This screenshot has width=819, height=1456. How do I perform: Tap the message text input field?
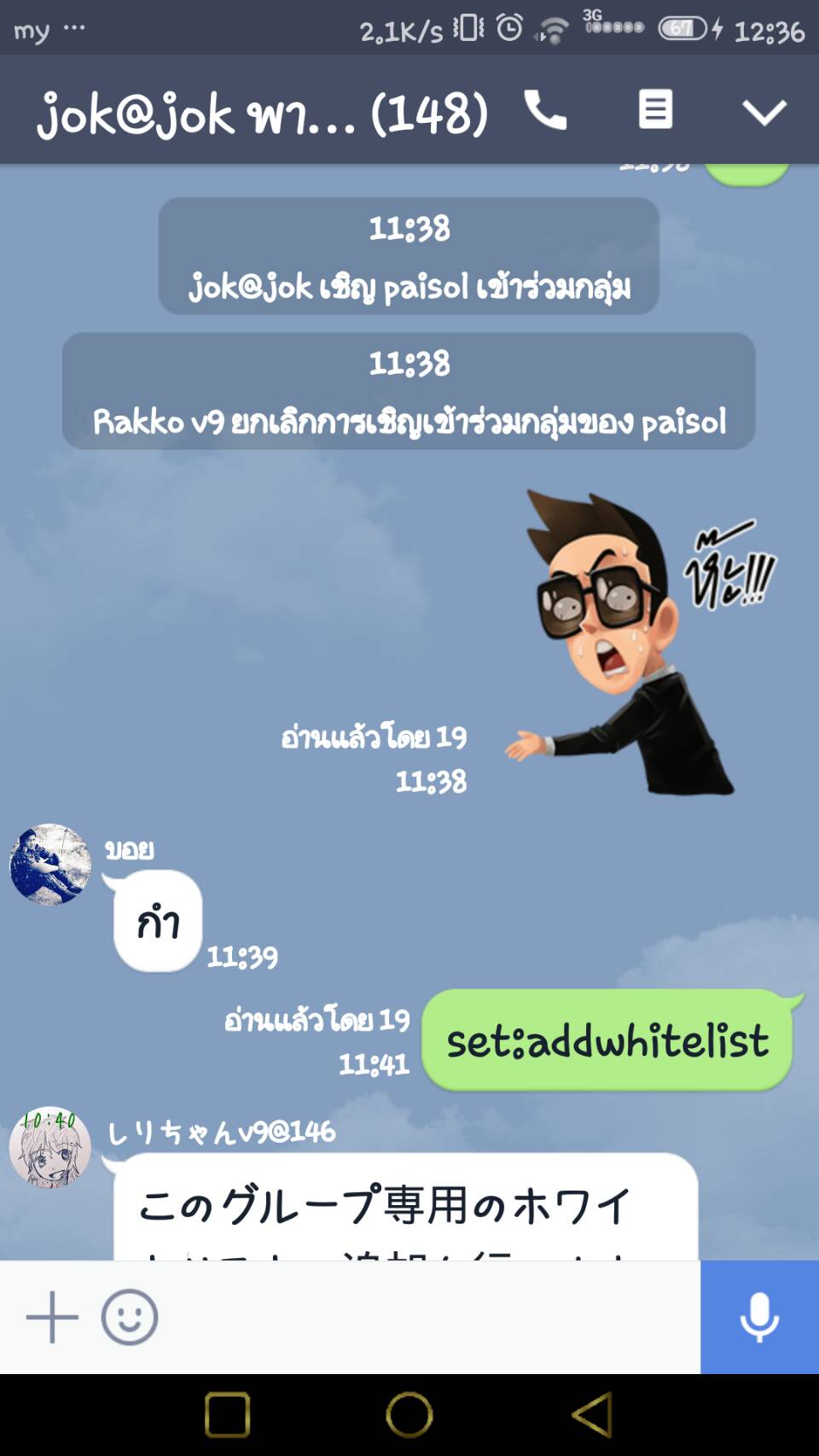(427, 1317)
